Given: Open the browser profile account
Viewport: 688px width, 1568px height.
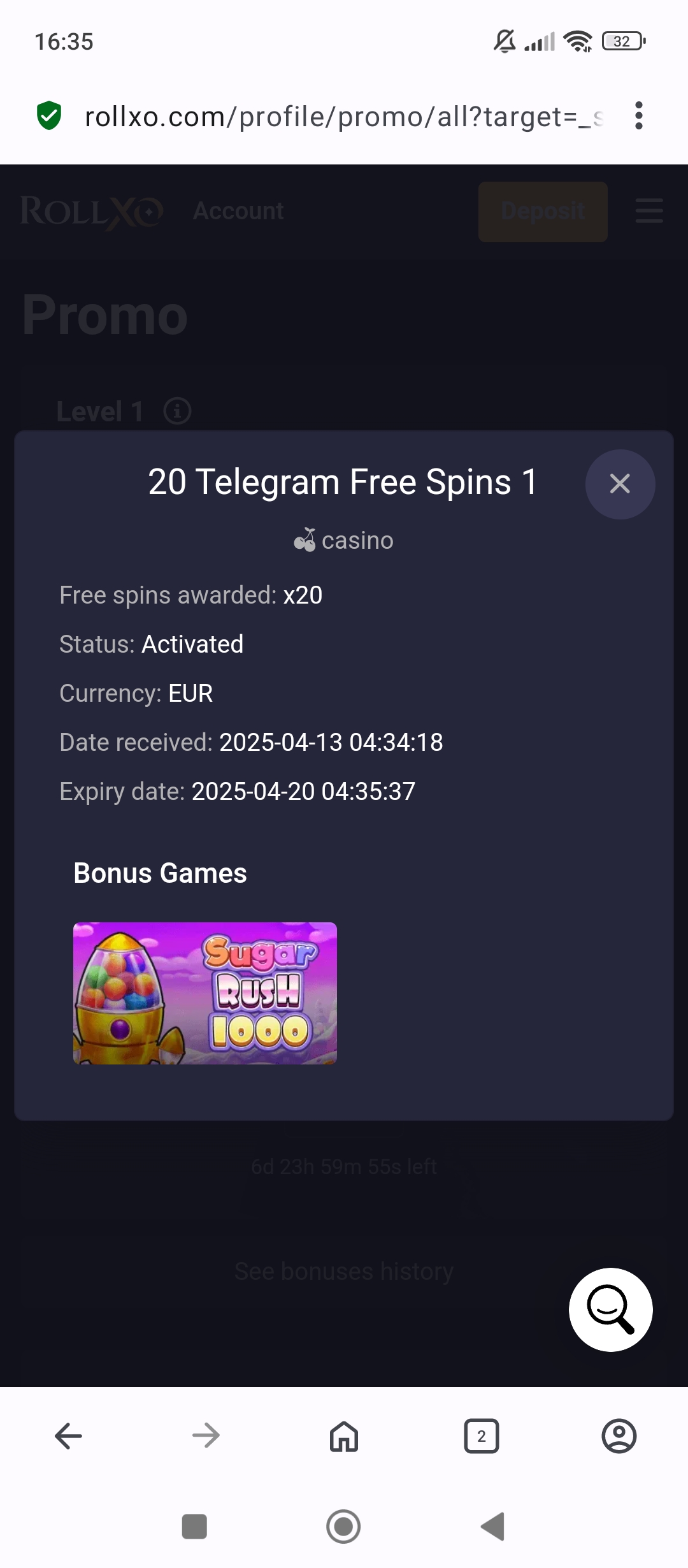Looking at the screenshot, I should (619, 1436).
